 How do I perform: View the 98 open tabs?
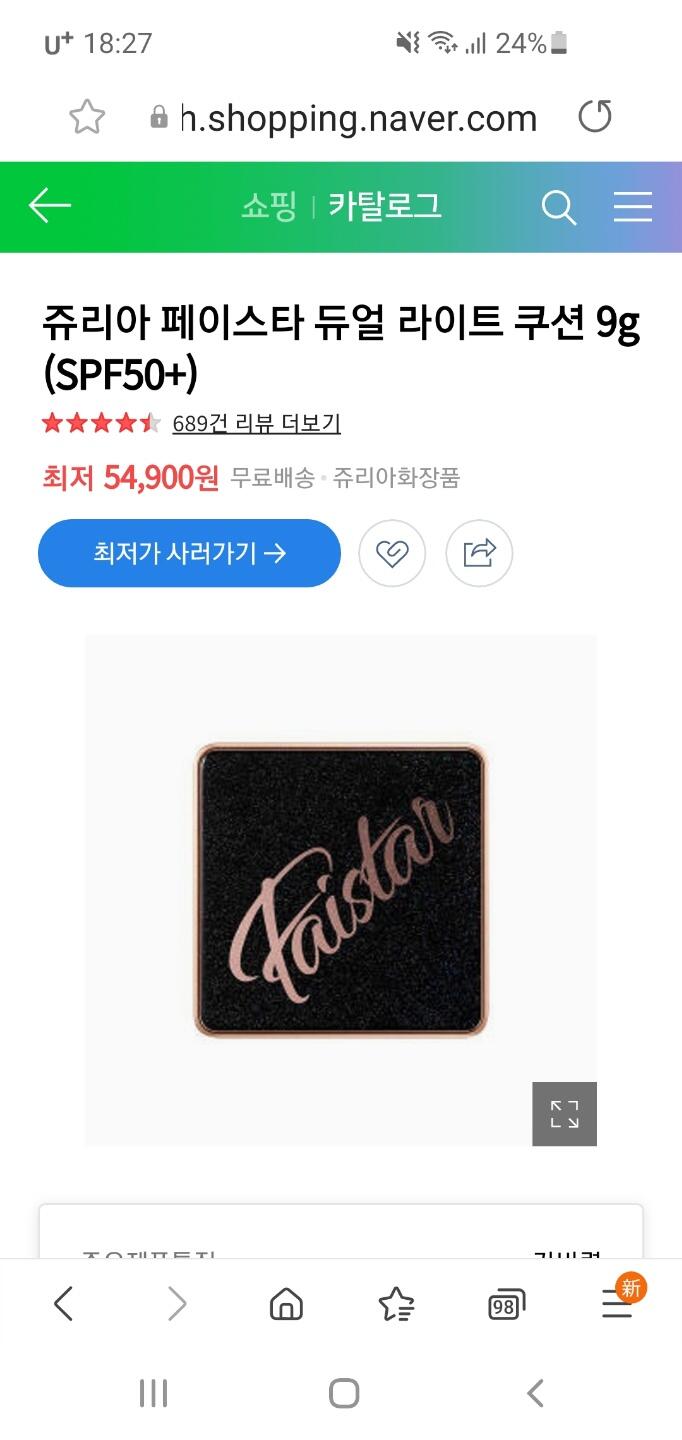(x=507, y=1305)
